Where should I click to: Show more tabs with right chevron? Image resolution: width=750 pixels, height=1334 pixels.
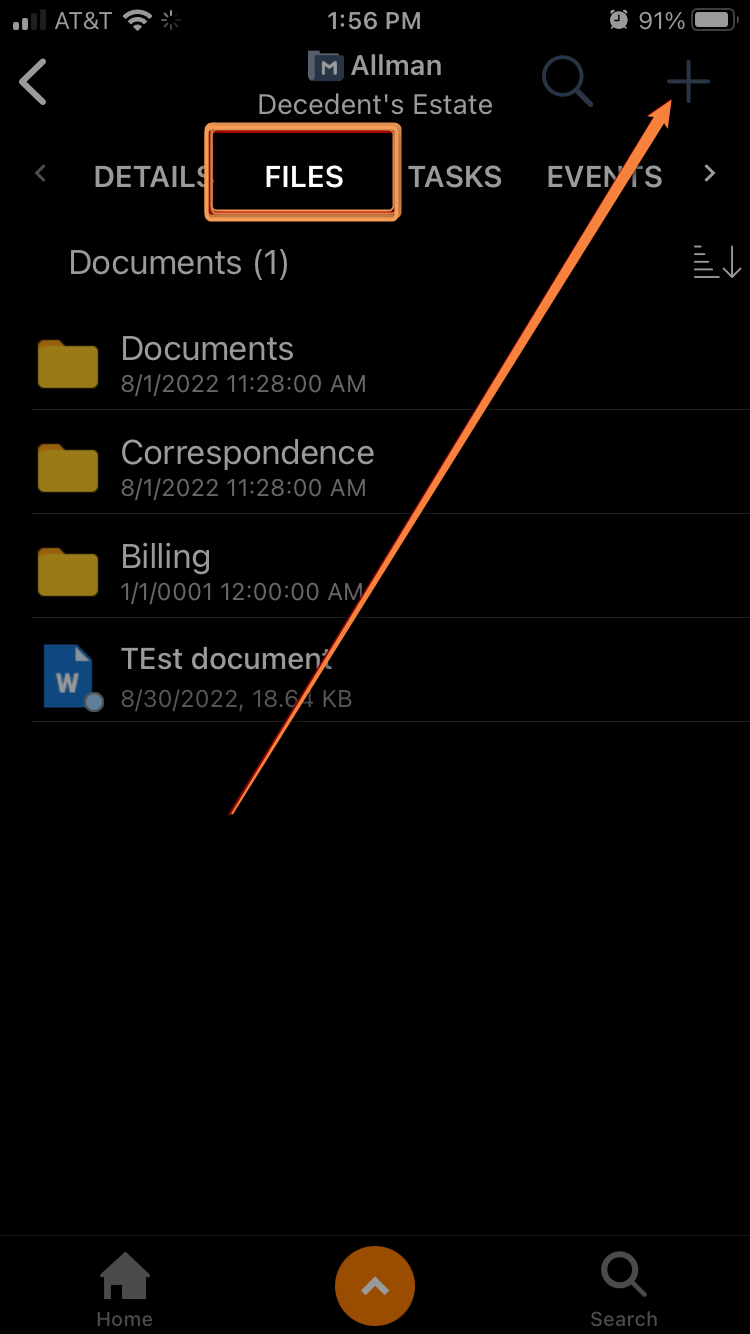pos(709,174)
